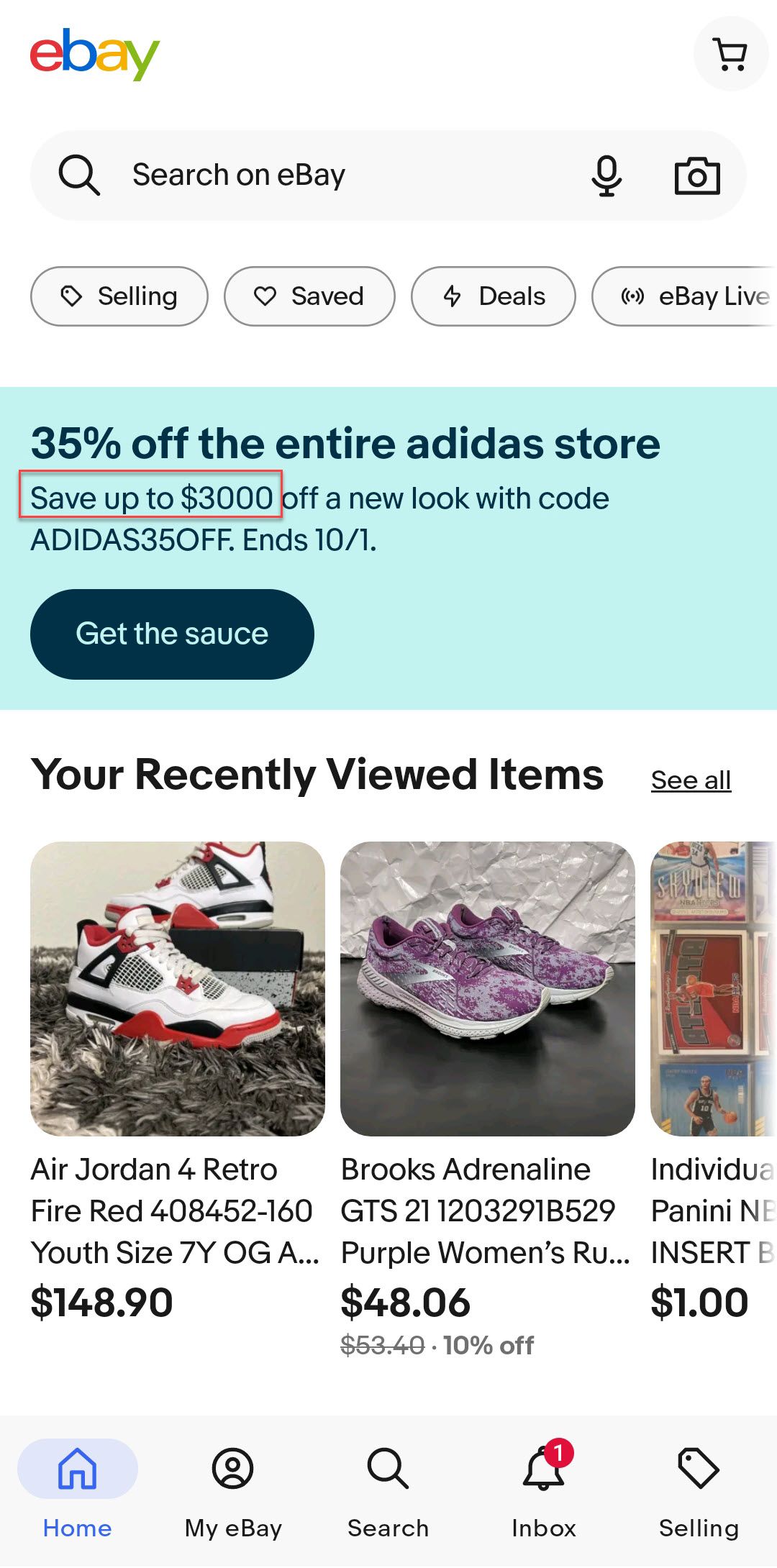Start voice search with the microphone
The width and height of the screenshot is (777, 1568).
606,176
